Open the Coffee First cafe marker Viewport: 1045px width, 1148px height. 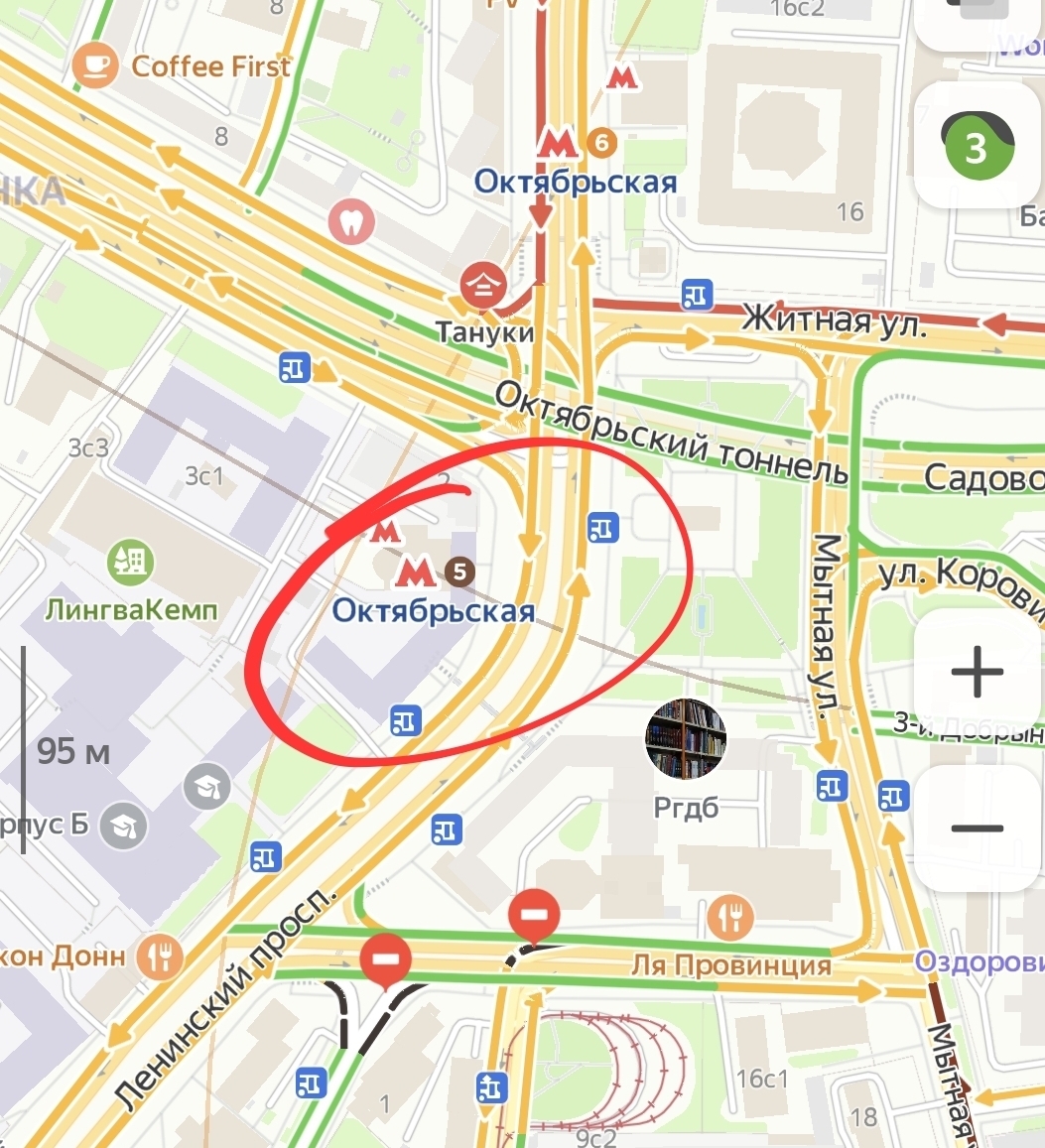pos(95,65)
